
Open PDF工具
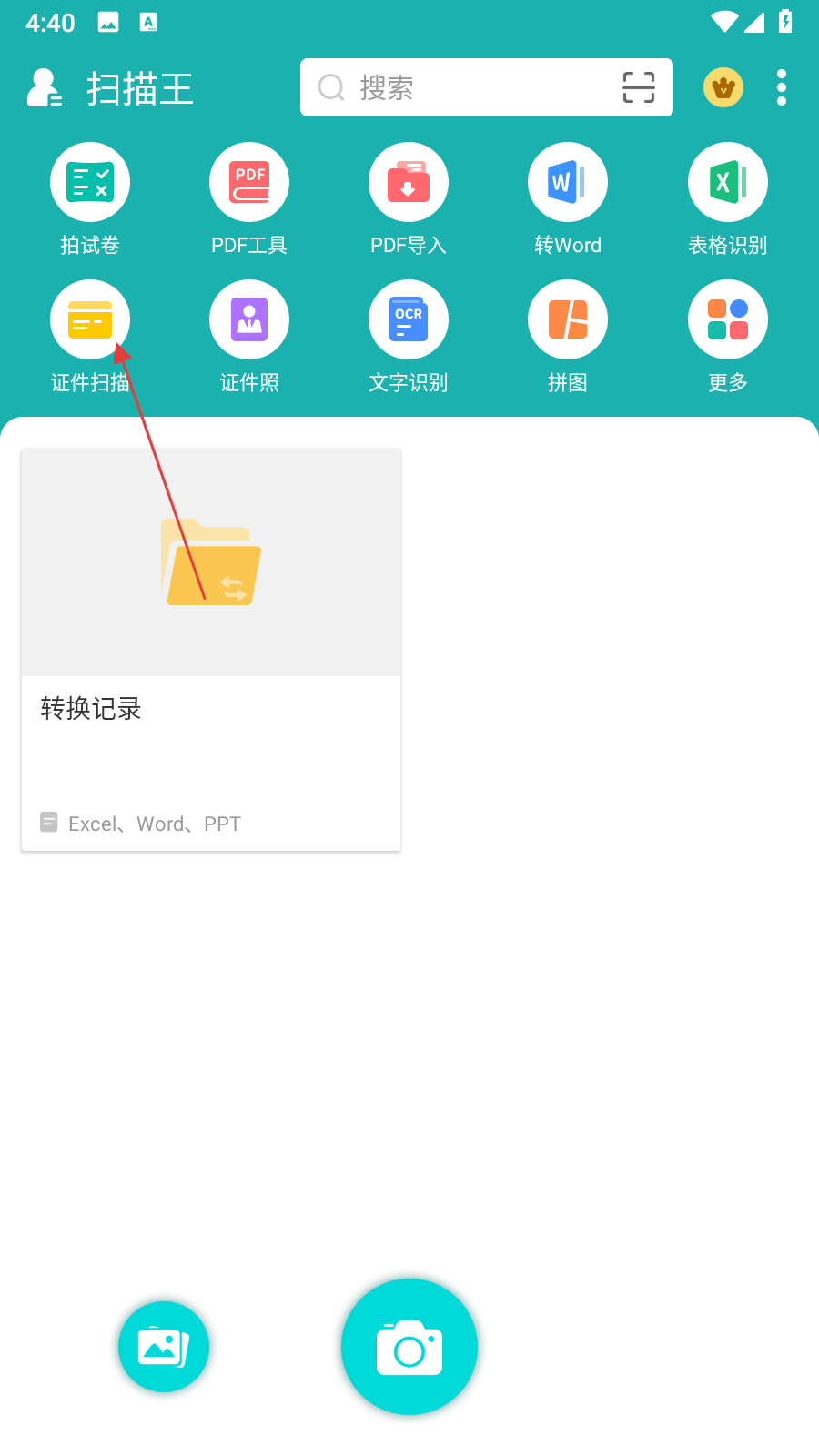tap(249, 183)
